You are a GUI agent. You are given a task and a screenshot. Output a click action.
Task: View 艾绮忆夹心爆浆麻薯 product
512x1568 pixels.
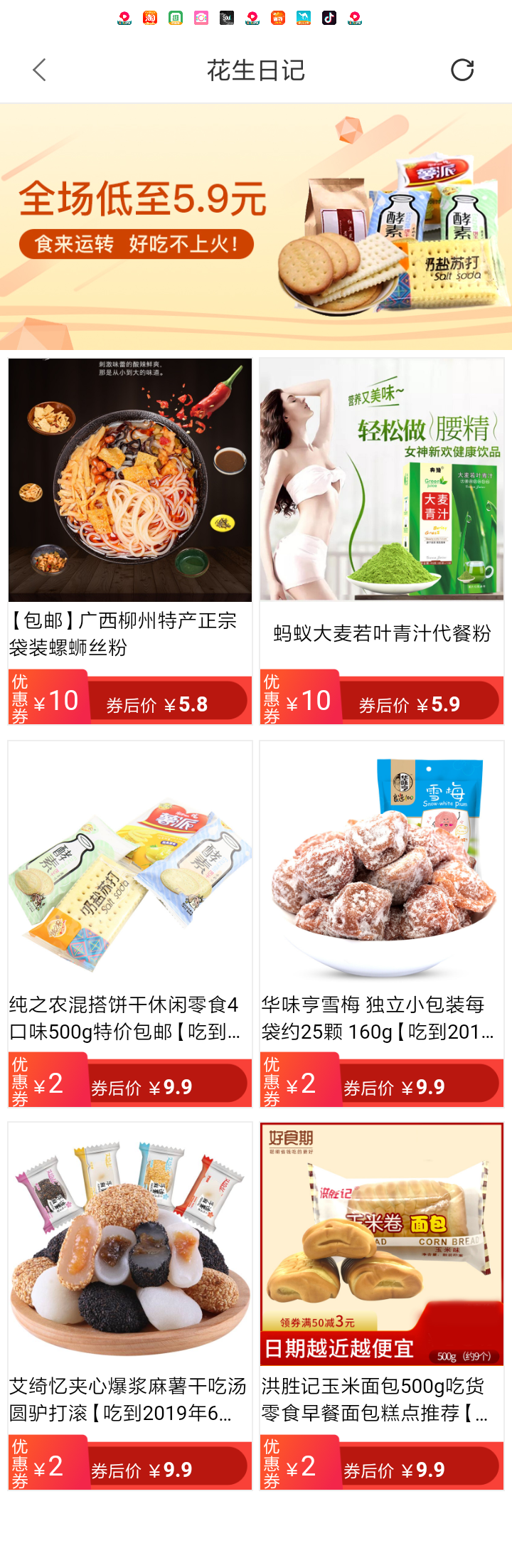pos(130,1303)
